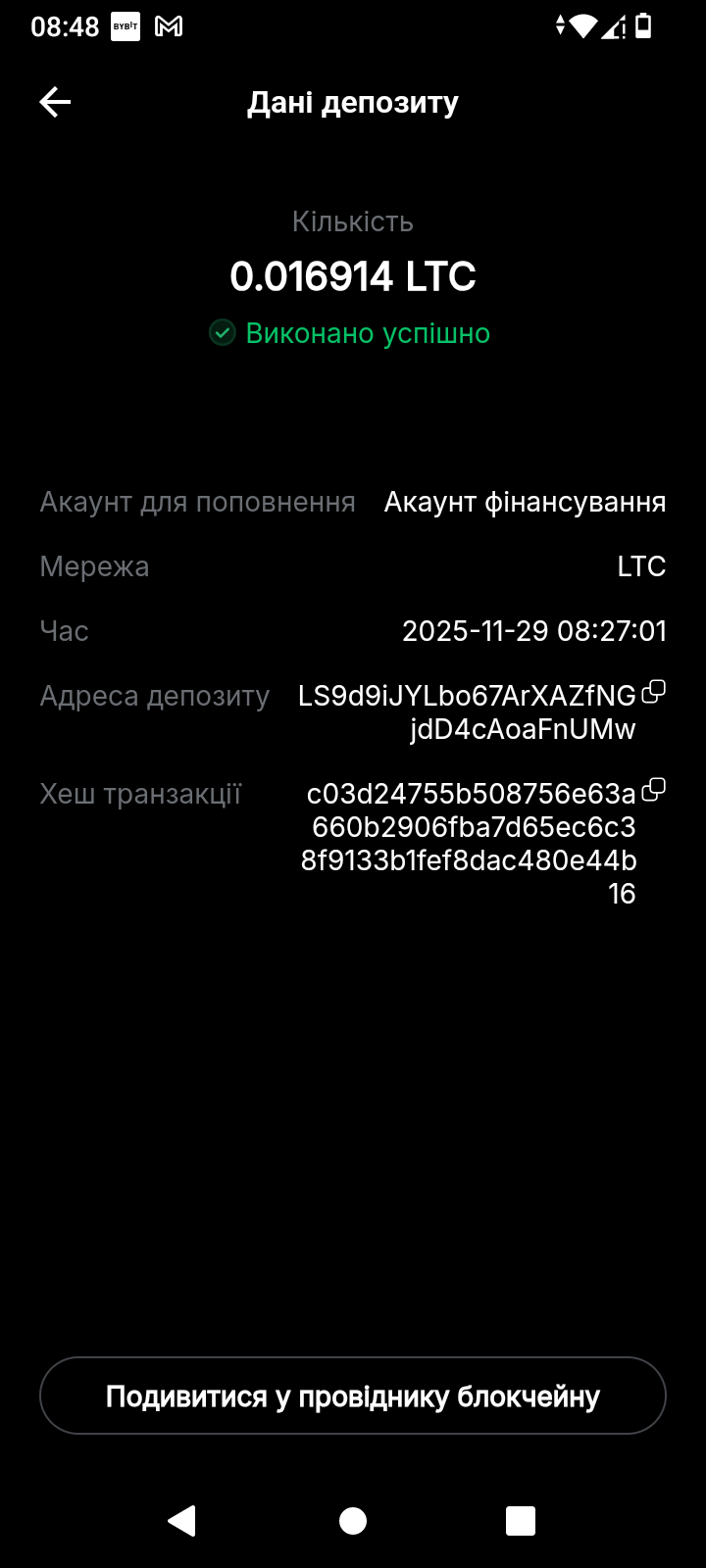The width and height of the screenshot is (706, 1568).
Task: Go back from deposit details
Action: click(55, 102)
